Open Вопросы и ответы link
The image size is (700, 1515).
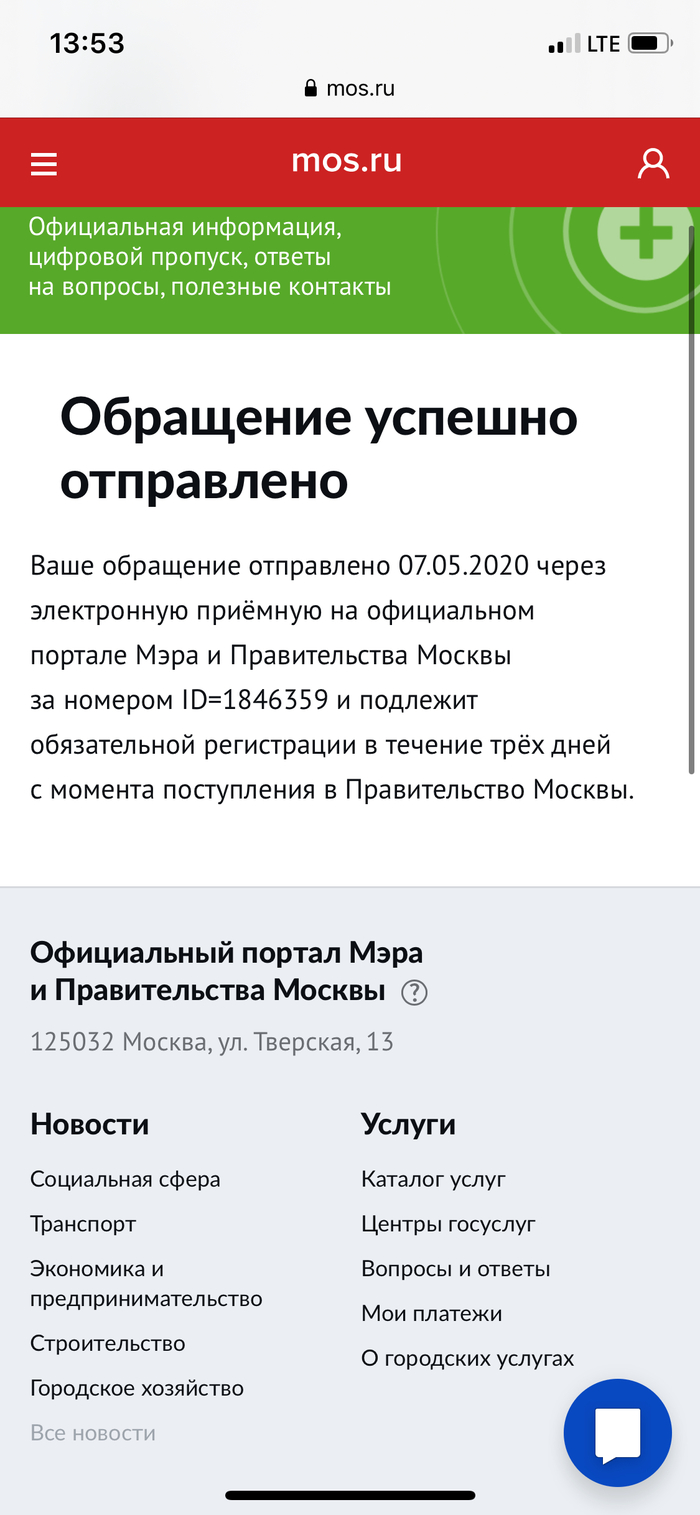(455, 1269)
